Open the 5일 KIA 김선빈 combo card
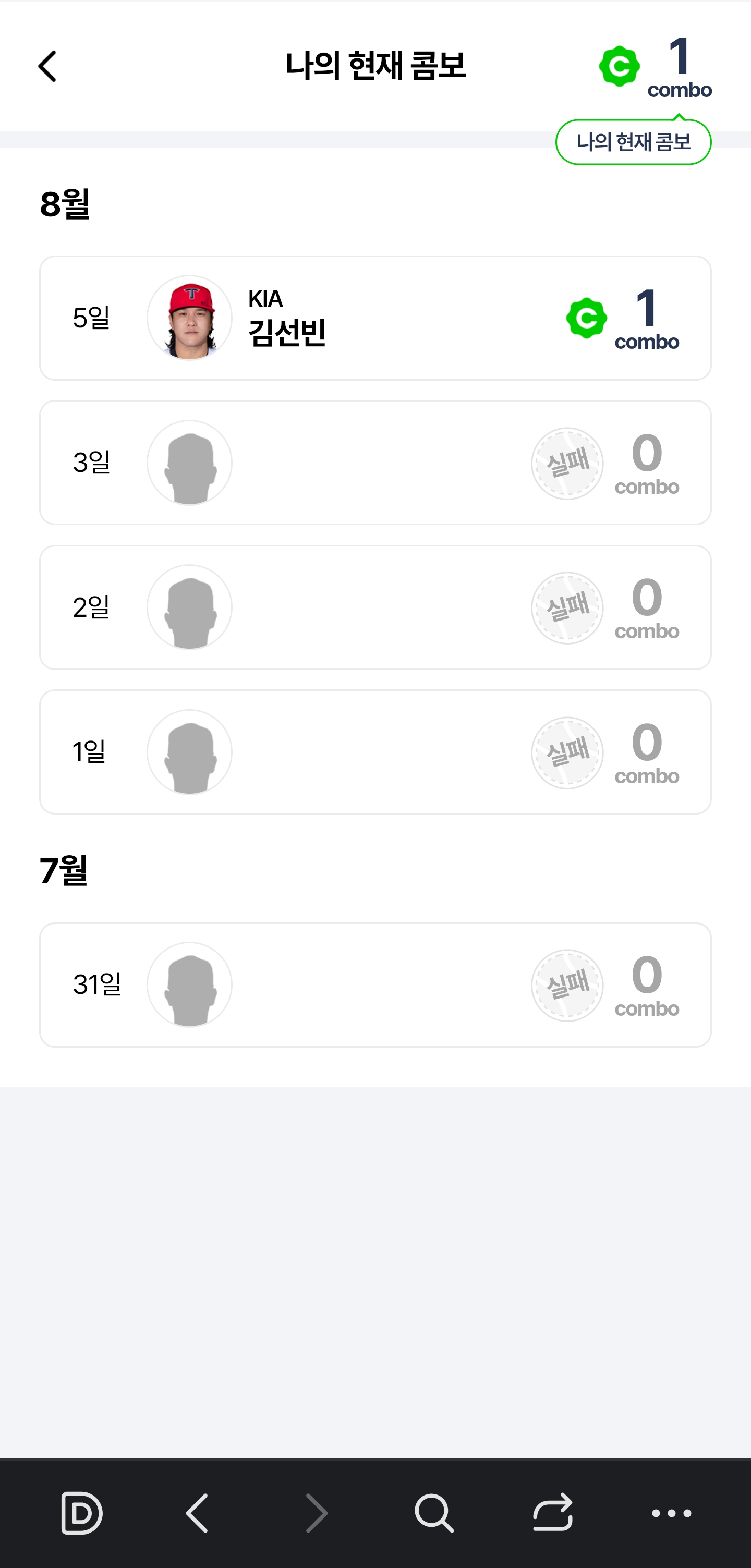The width and height of the screenshot is (751, 1568). 375,319
